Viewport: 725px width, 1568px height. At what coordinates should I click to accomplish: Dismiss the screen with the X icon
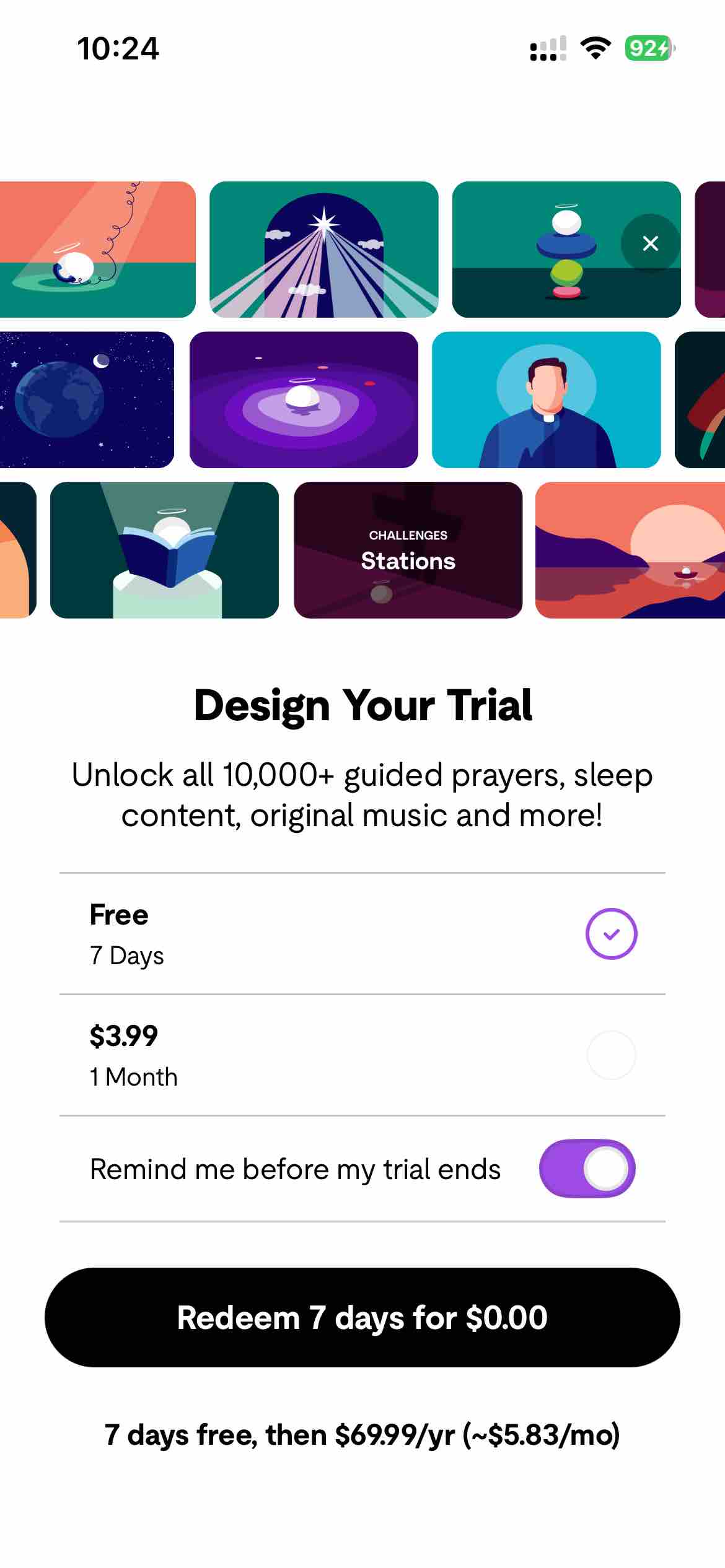coord(650,244)
